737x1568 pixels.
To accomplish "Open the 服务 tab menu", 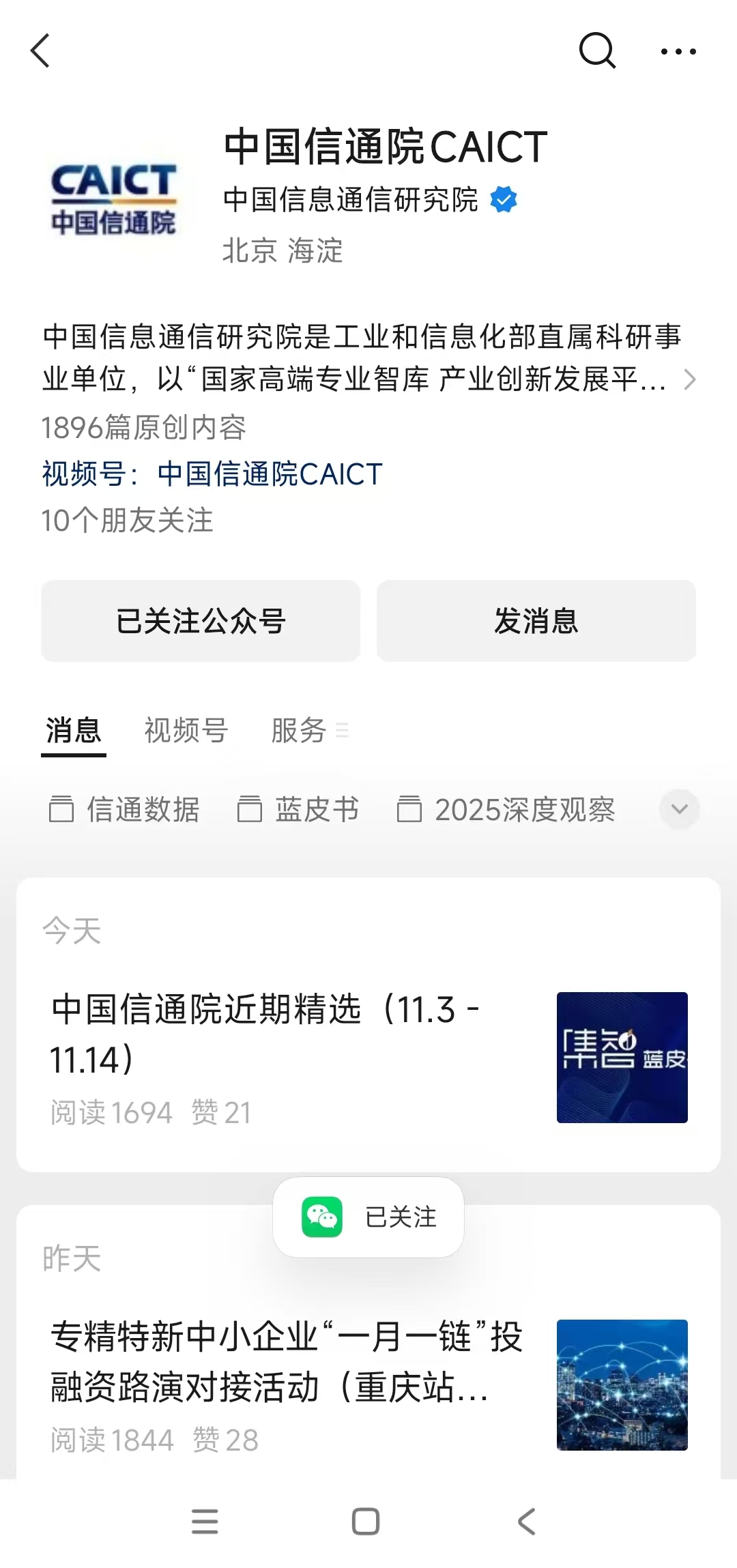I will point(310,731).
